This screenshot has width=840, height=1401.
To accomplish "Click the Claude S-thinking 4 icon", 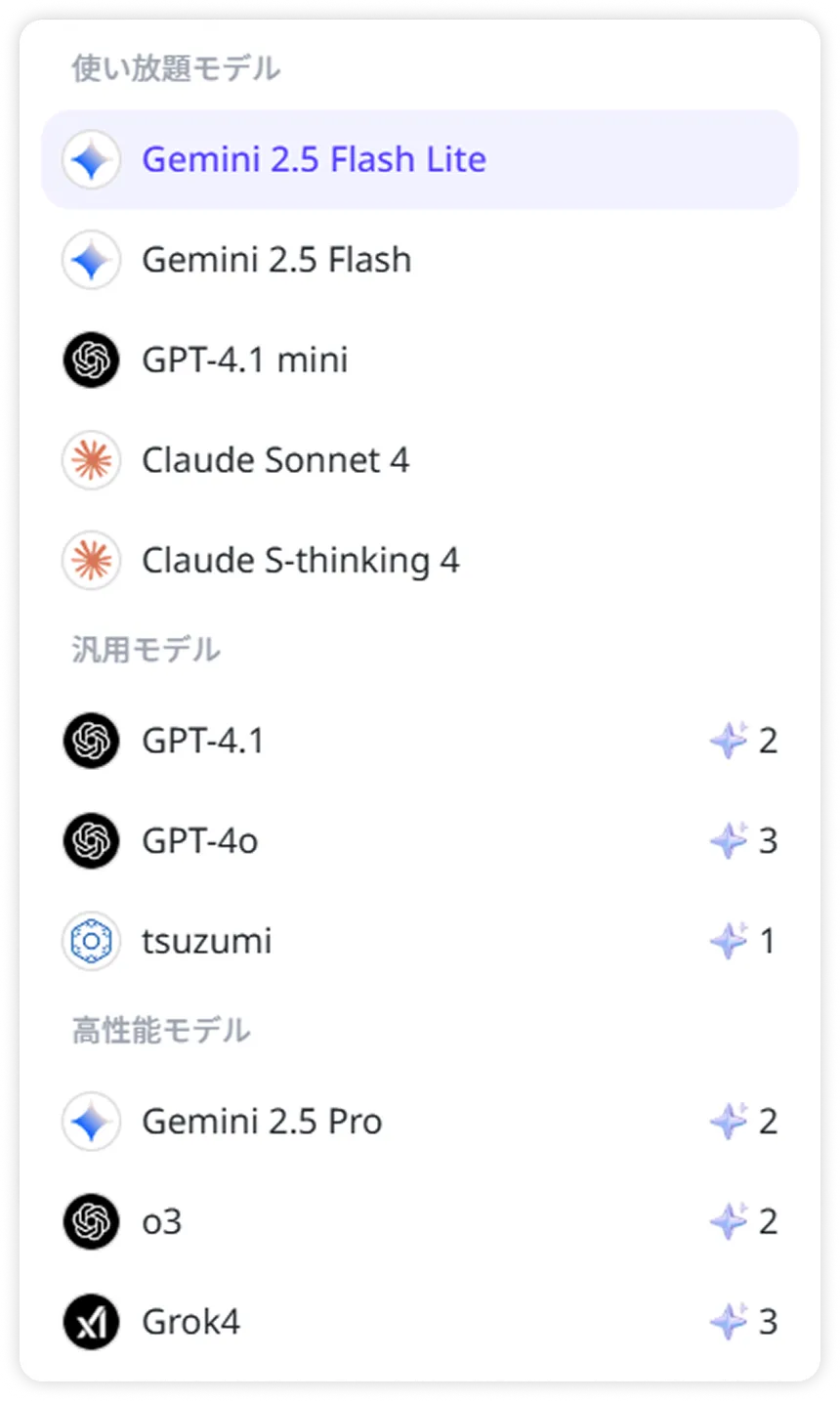I will (91, 561).
